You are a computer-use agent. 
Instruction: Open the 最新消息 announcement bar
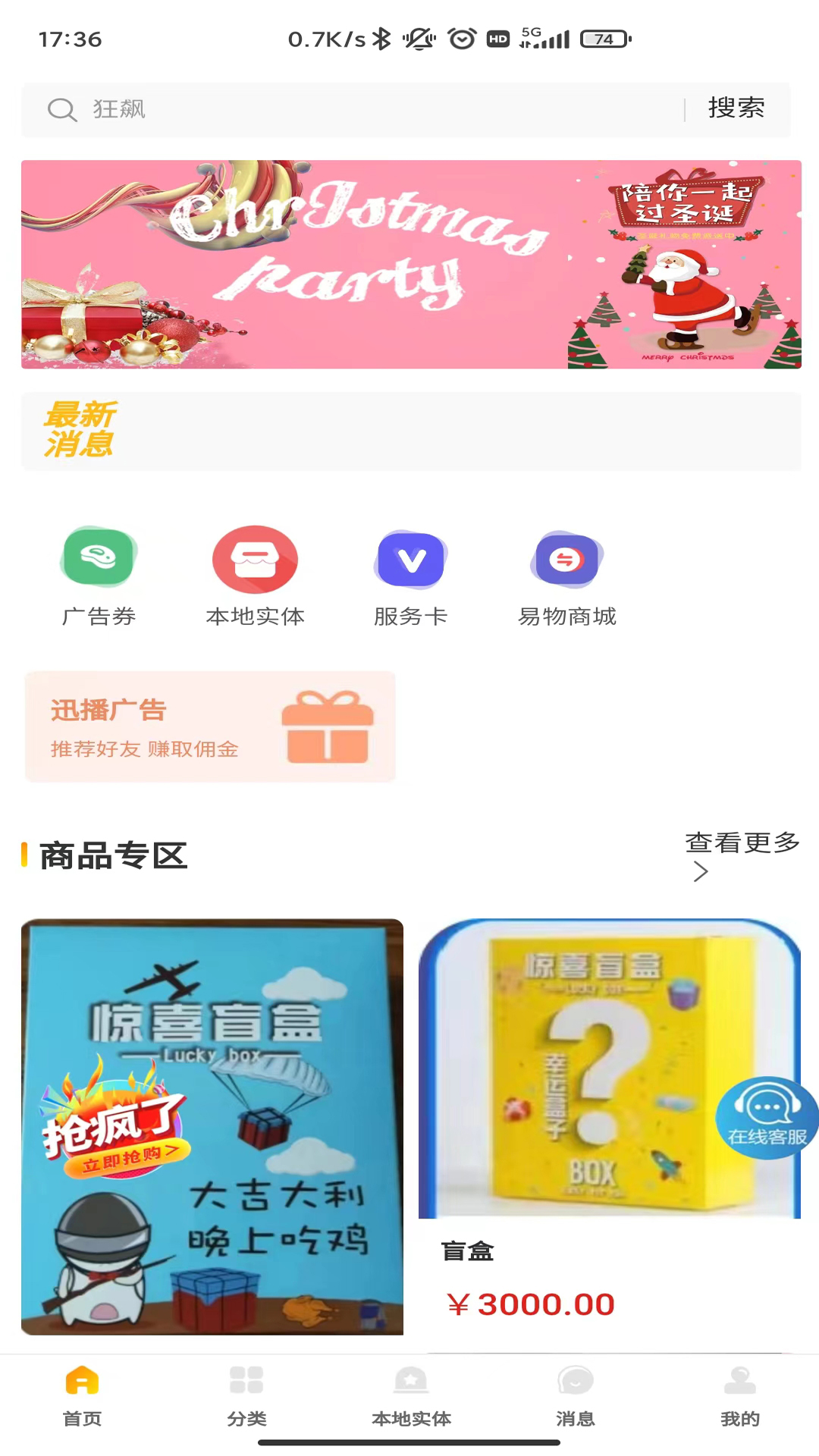pos(411,431)
